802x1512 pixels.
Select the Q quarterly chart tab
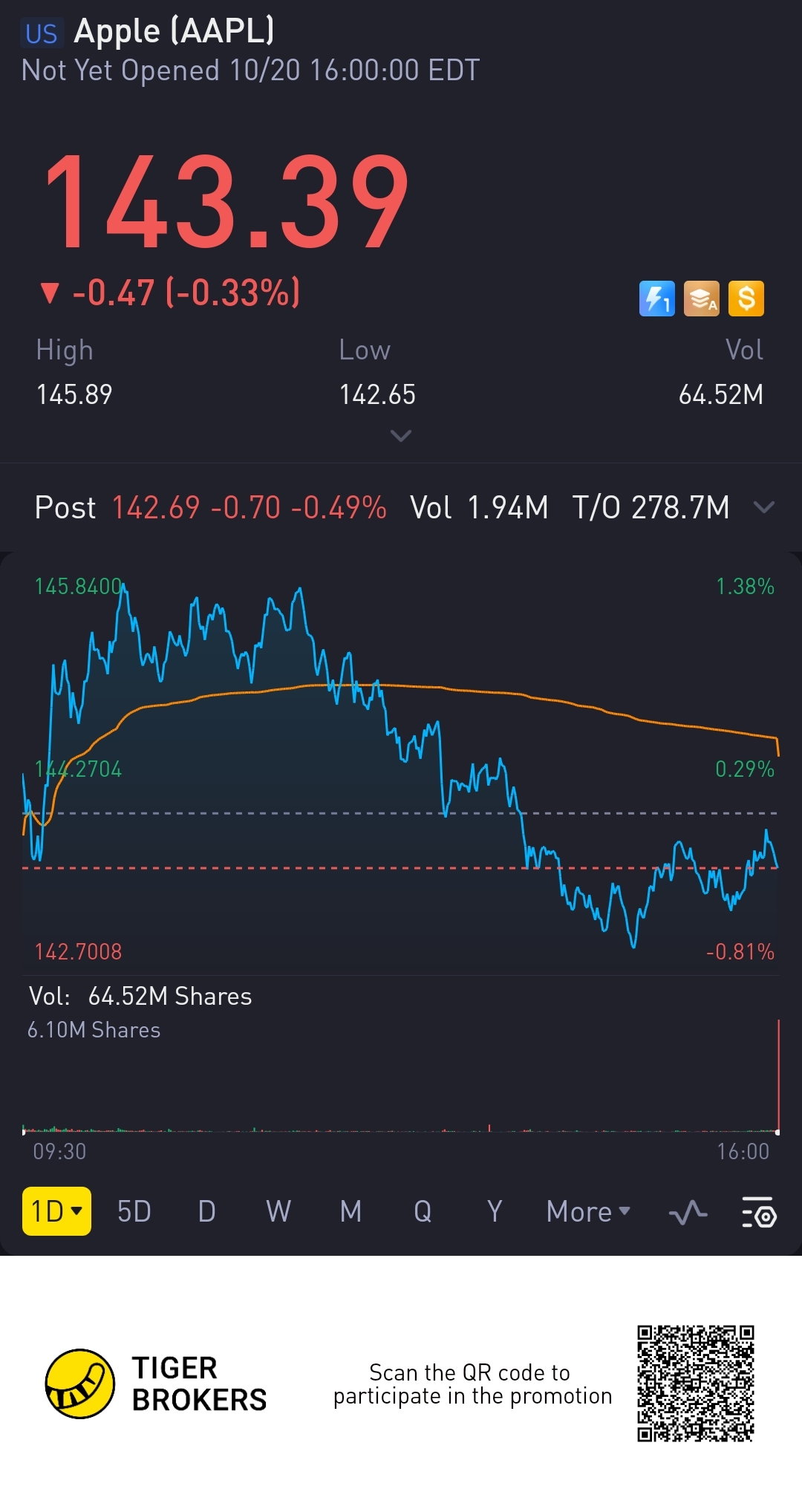(x=423, y=1211)
